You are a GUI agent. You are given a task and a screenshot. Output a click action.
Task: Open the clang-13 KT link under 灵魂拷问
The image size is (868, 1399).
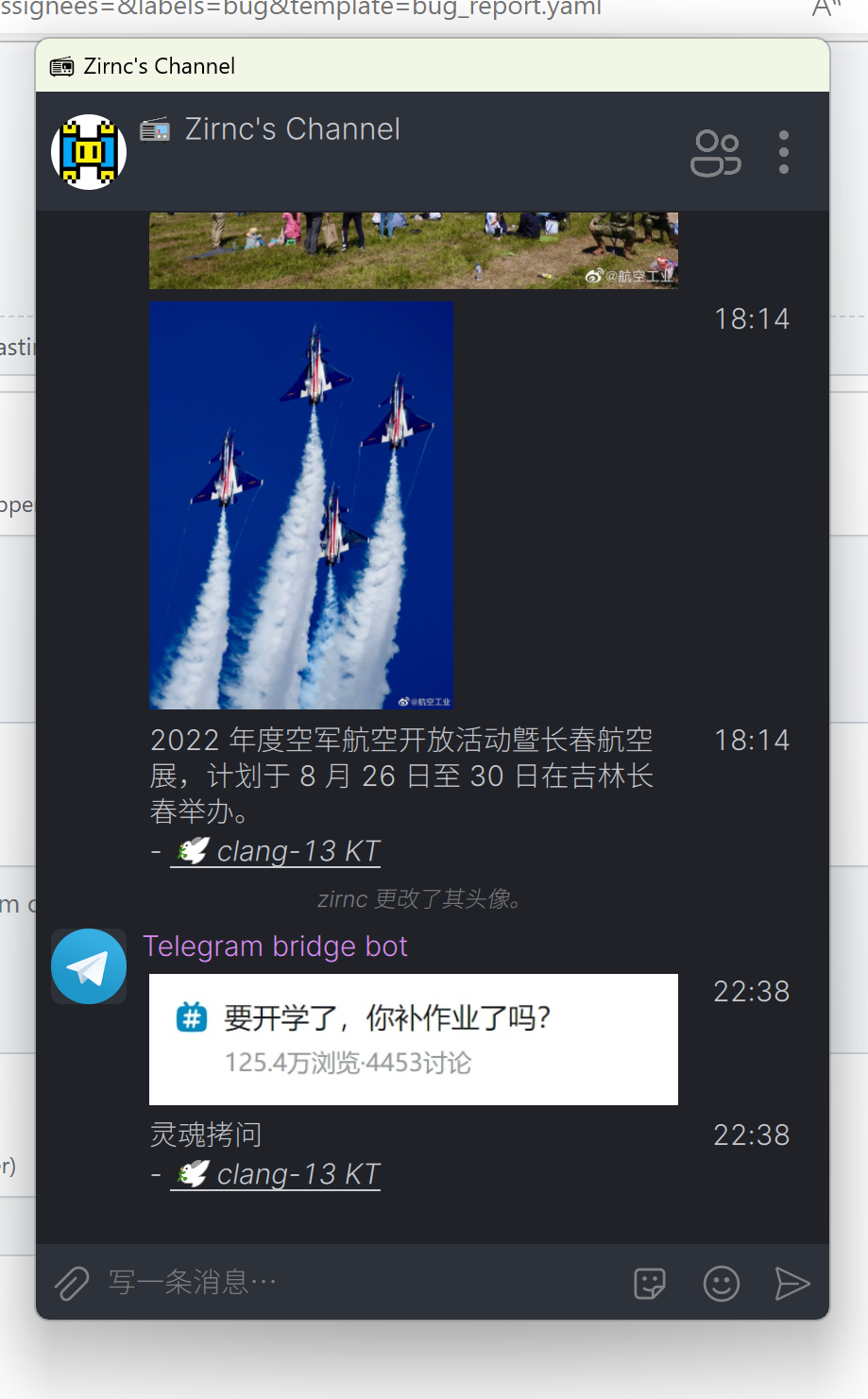coord(275,1173)
